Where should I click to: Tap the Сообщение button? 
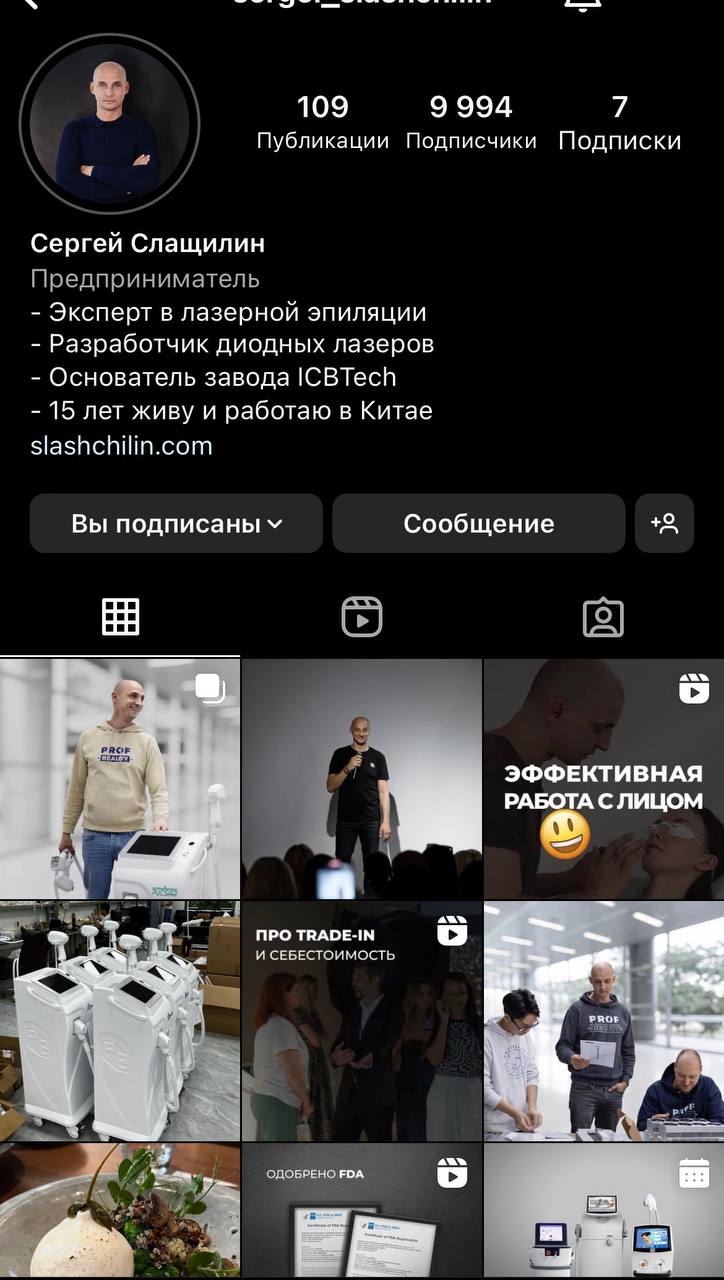coord(479,523)
